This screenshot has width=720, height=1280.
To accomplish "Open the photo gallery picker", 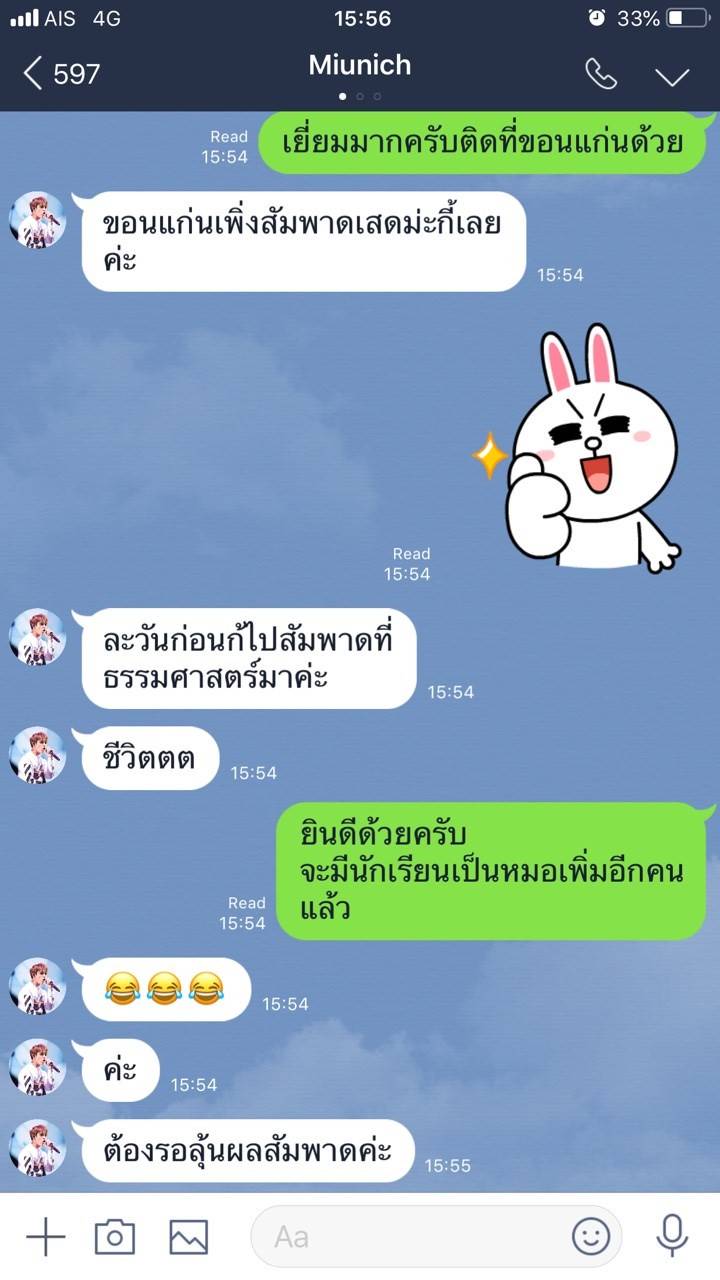I will 188,1237.
